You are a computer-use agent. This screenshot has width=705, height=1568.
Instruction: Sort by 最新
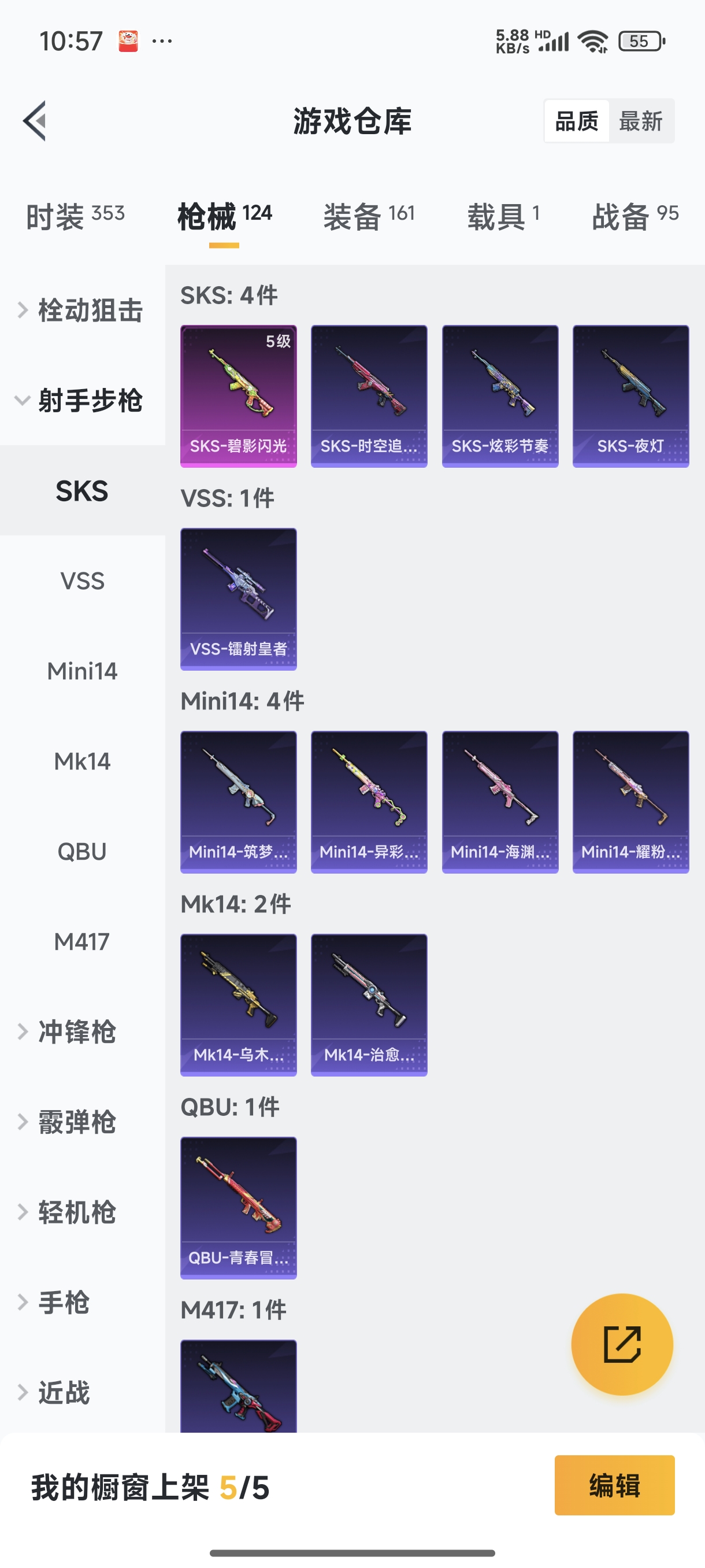click(x=640, y=121)
